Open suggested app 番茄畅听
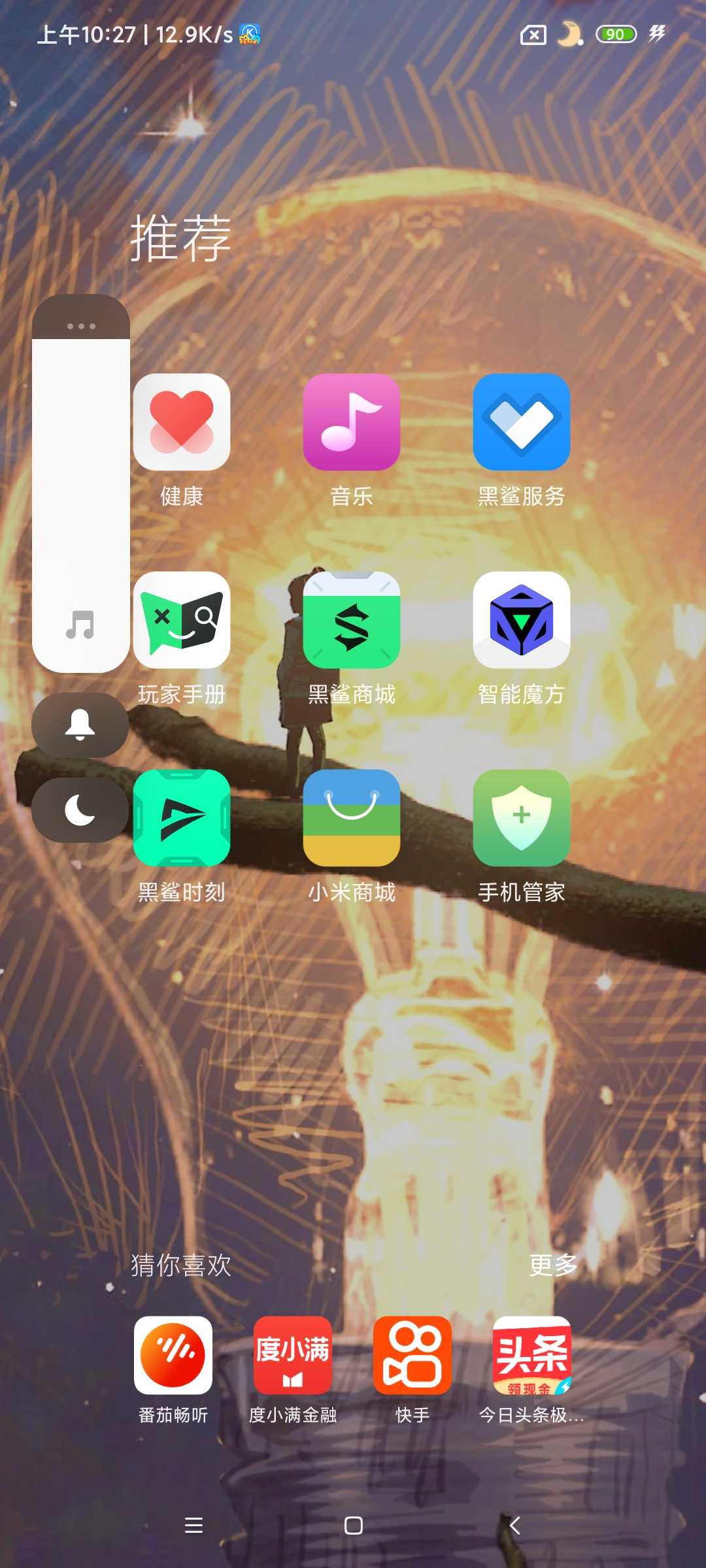This screenshot has width=706, height=1568. pos(173,1356)
